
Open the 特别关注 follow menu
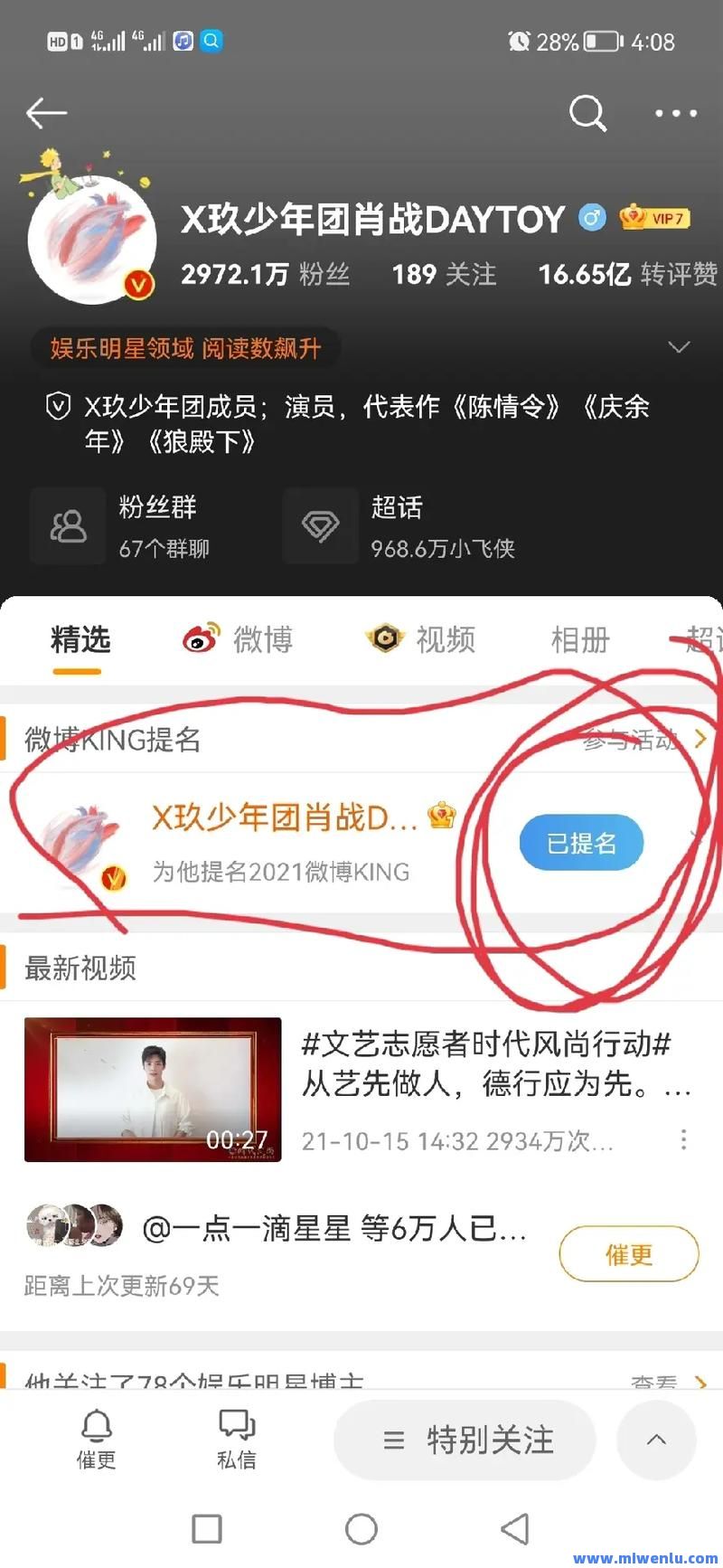465,1440
